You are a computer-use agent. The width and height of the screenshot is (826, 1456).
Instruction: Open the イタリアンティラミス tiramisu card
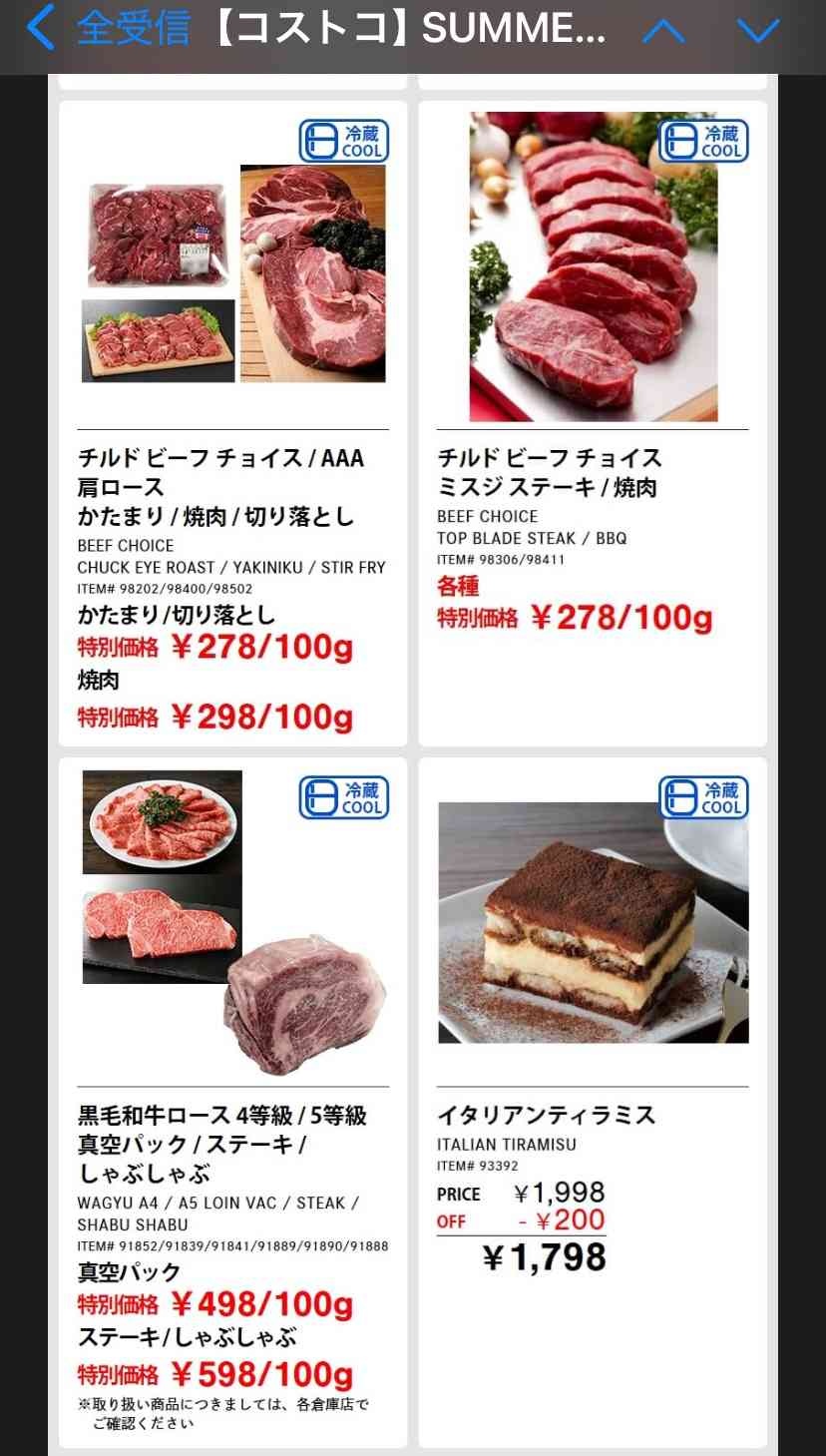coord(593,1102)
